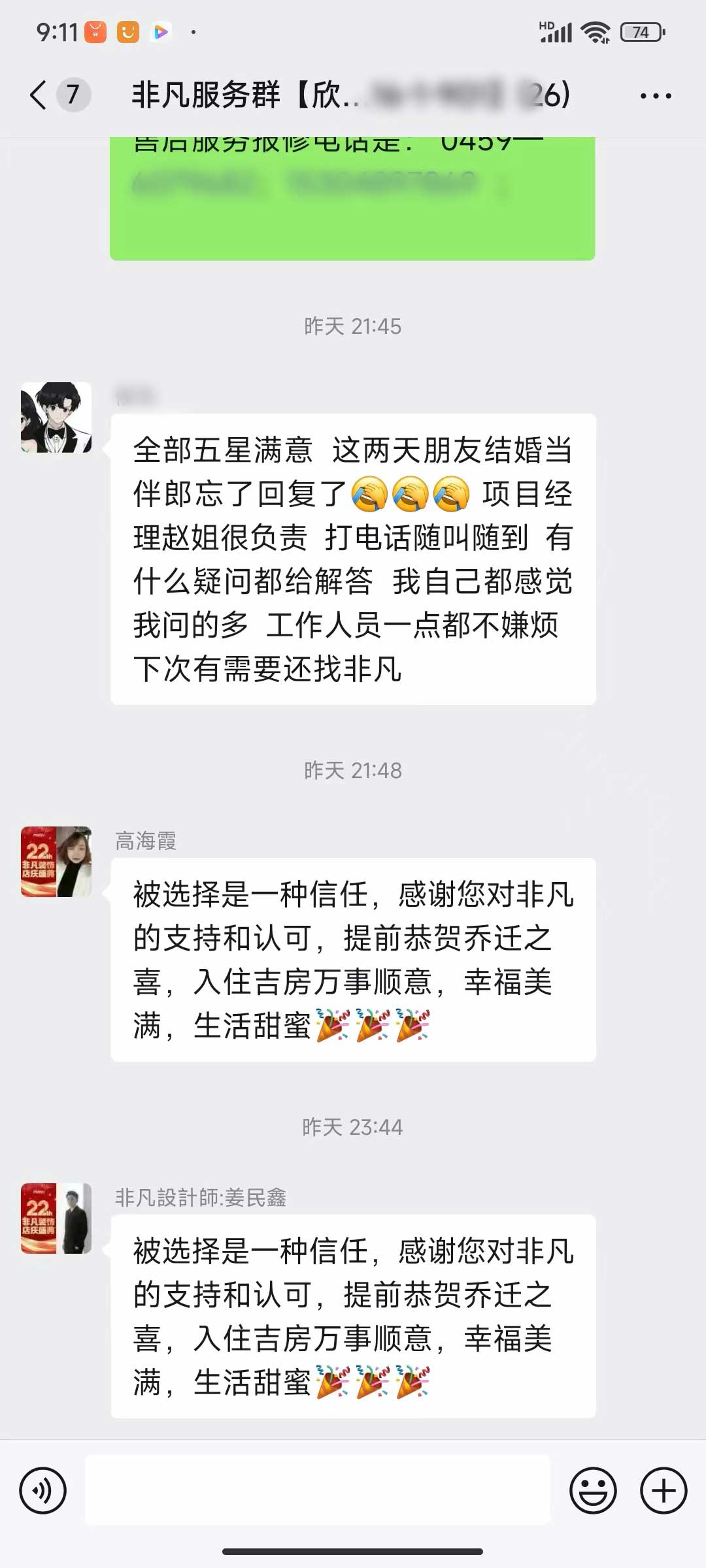Viewport: 706px width, 1568px height.
Task: Open 非凡設計師:姜民鑫's avatar profile
Action: click(x=56, y=1218)
